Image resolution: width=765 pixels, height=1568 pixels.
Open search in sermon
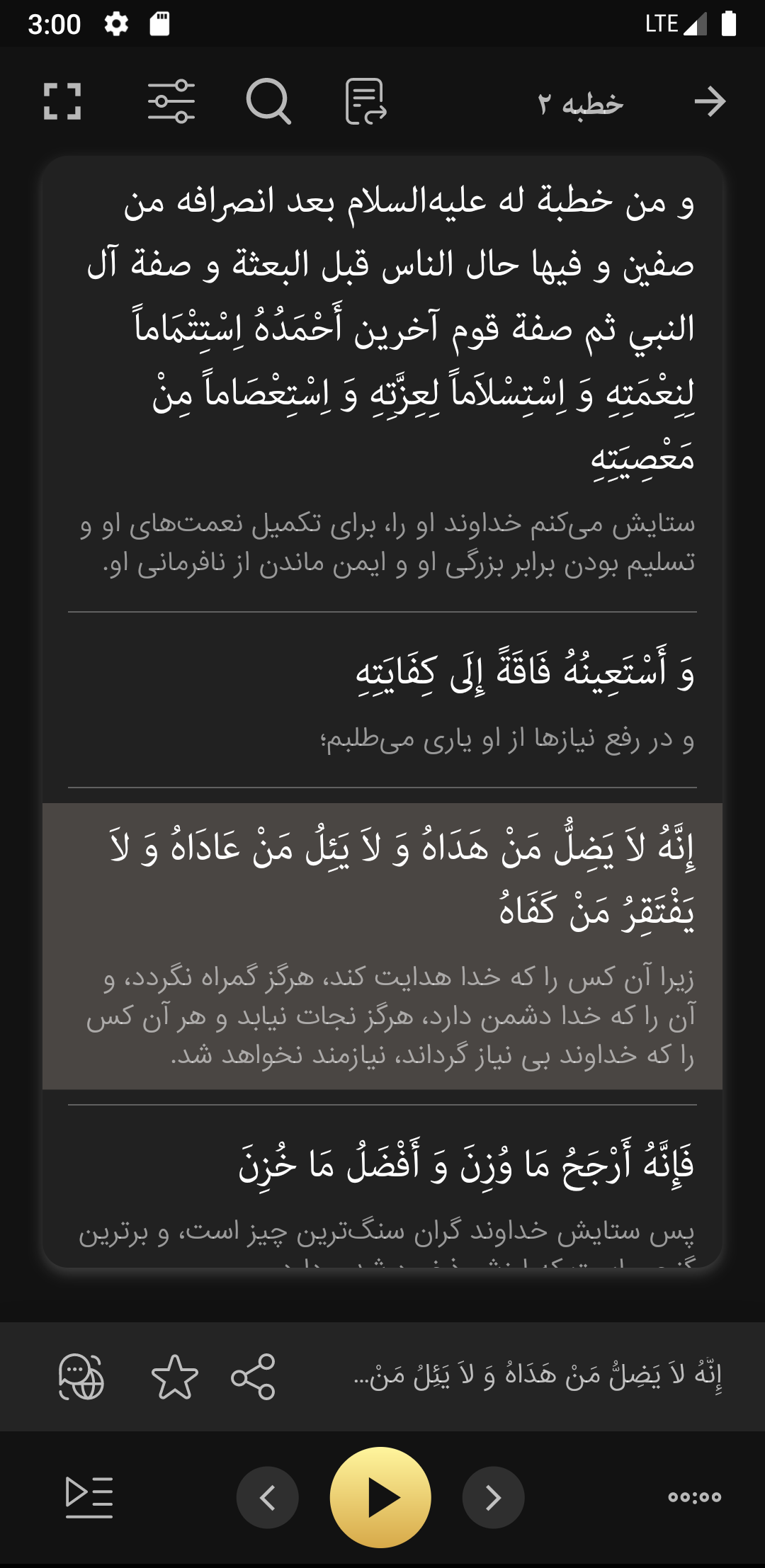click(x=268, y=101)
